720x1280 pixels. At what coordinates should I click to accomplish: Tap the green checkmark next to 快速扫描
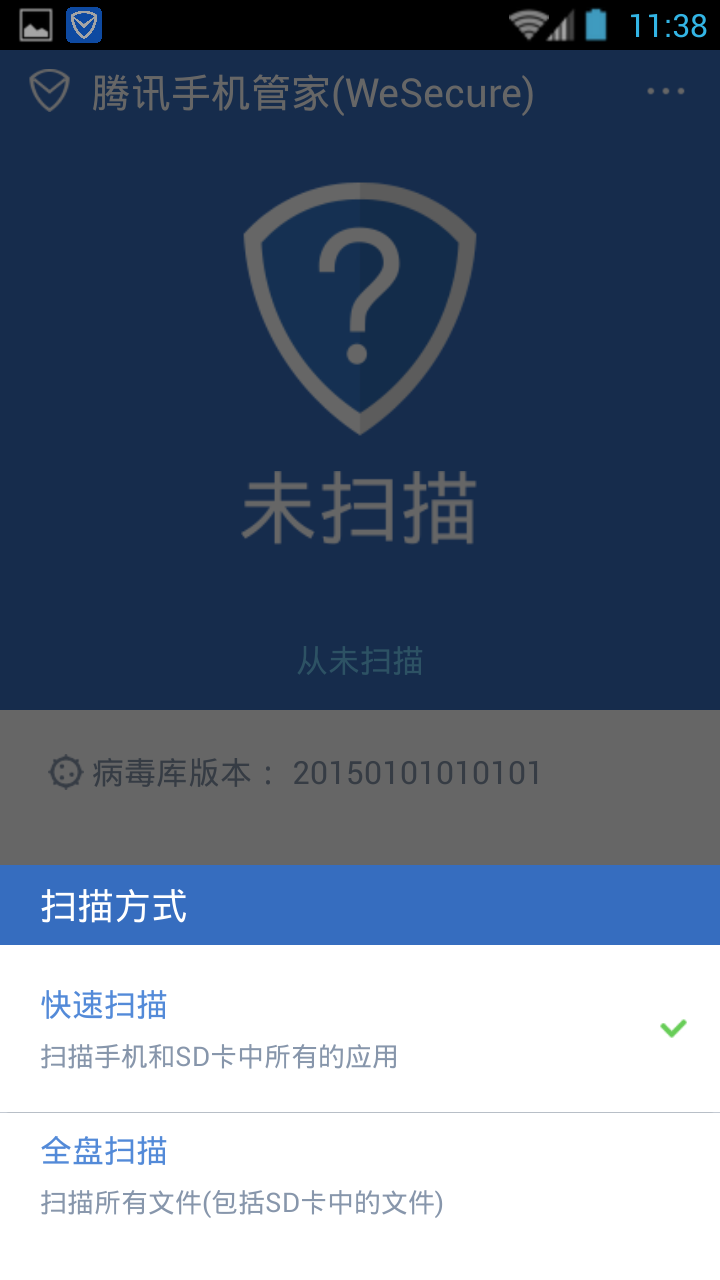[x=673, y=1026]
